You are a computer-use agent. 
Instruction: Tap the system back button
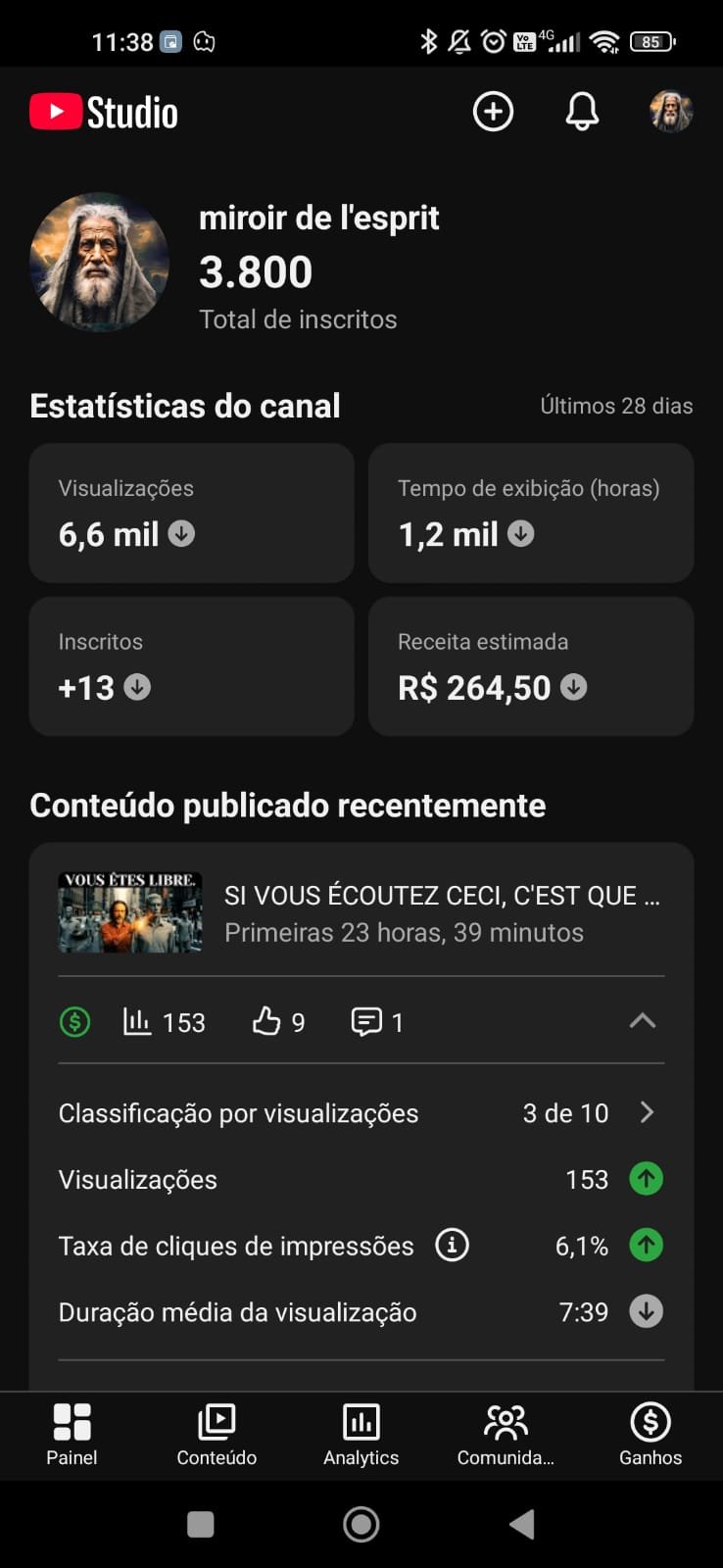(x=522, y=1524)
